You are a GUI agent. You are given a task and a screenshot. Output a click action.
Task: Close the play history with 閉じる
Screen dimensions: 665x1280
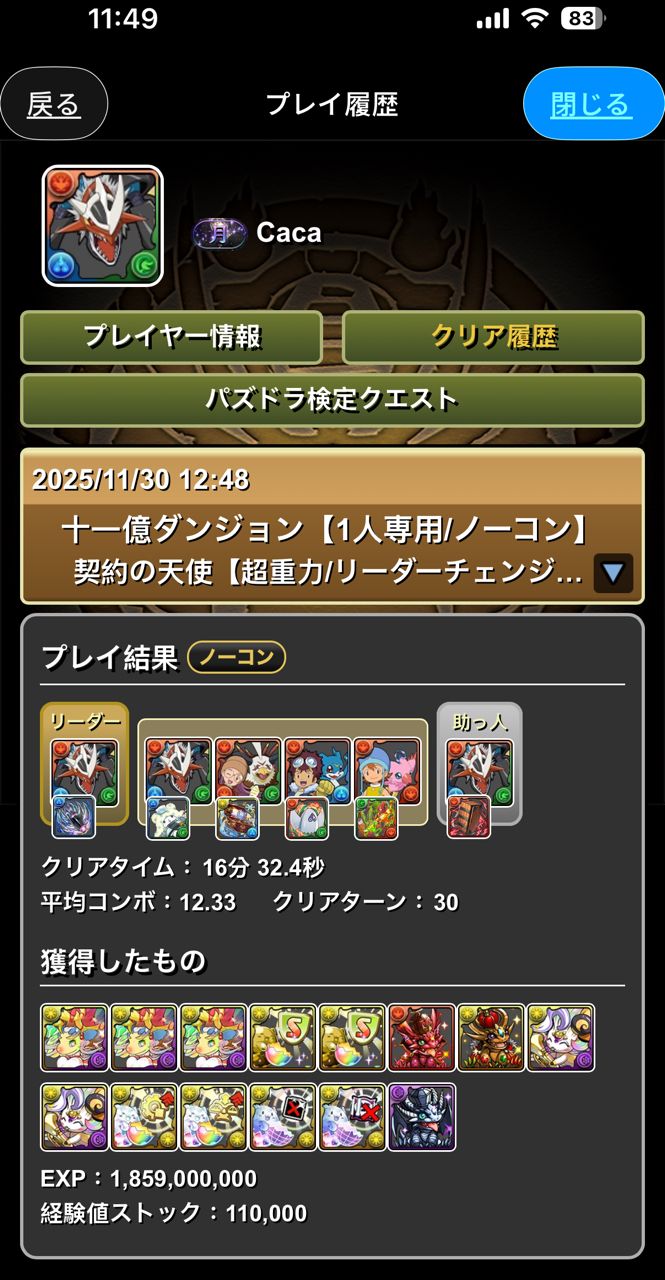coord(592,105)
